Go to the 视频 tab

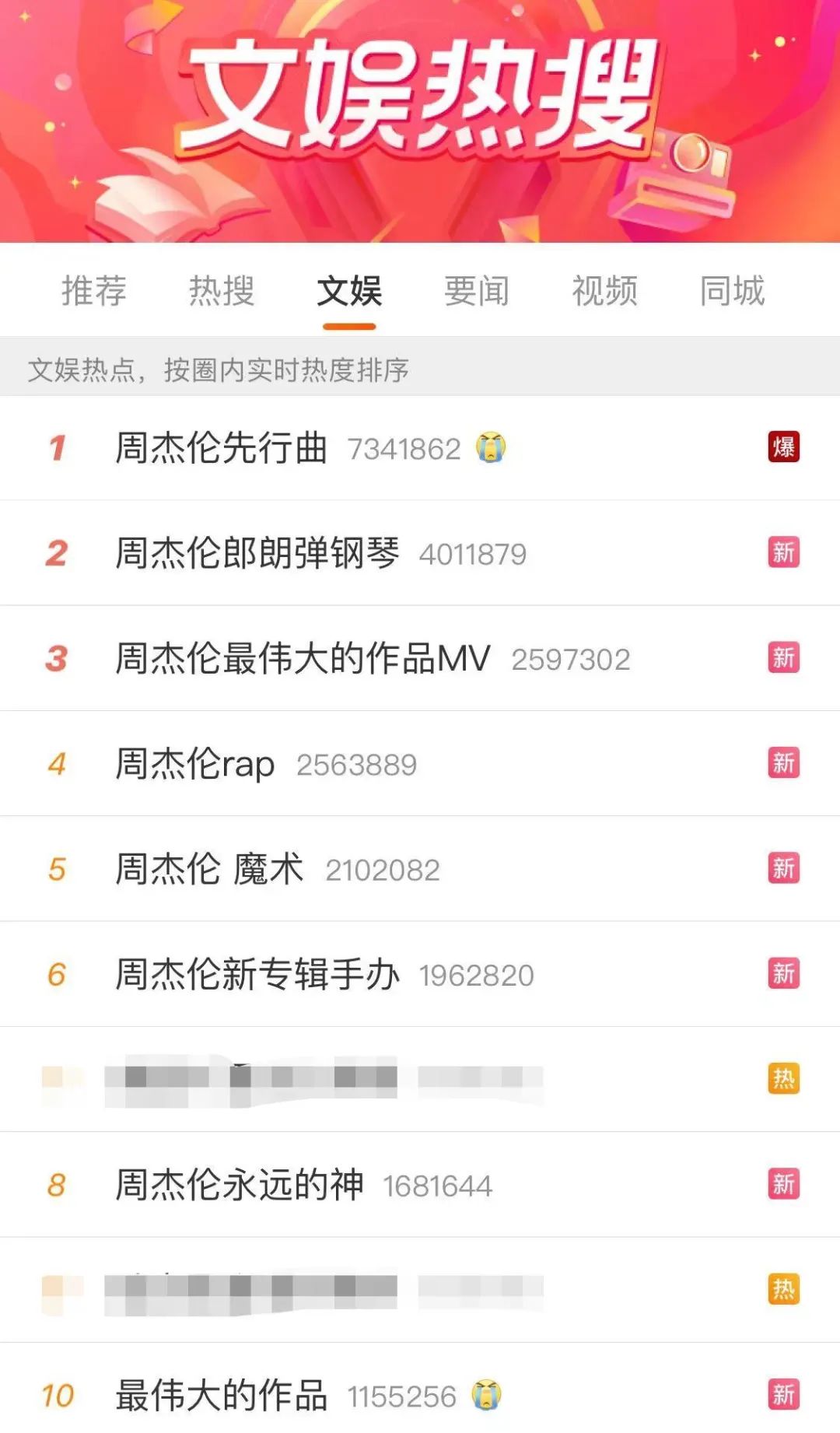(x=604, y=291)
